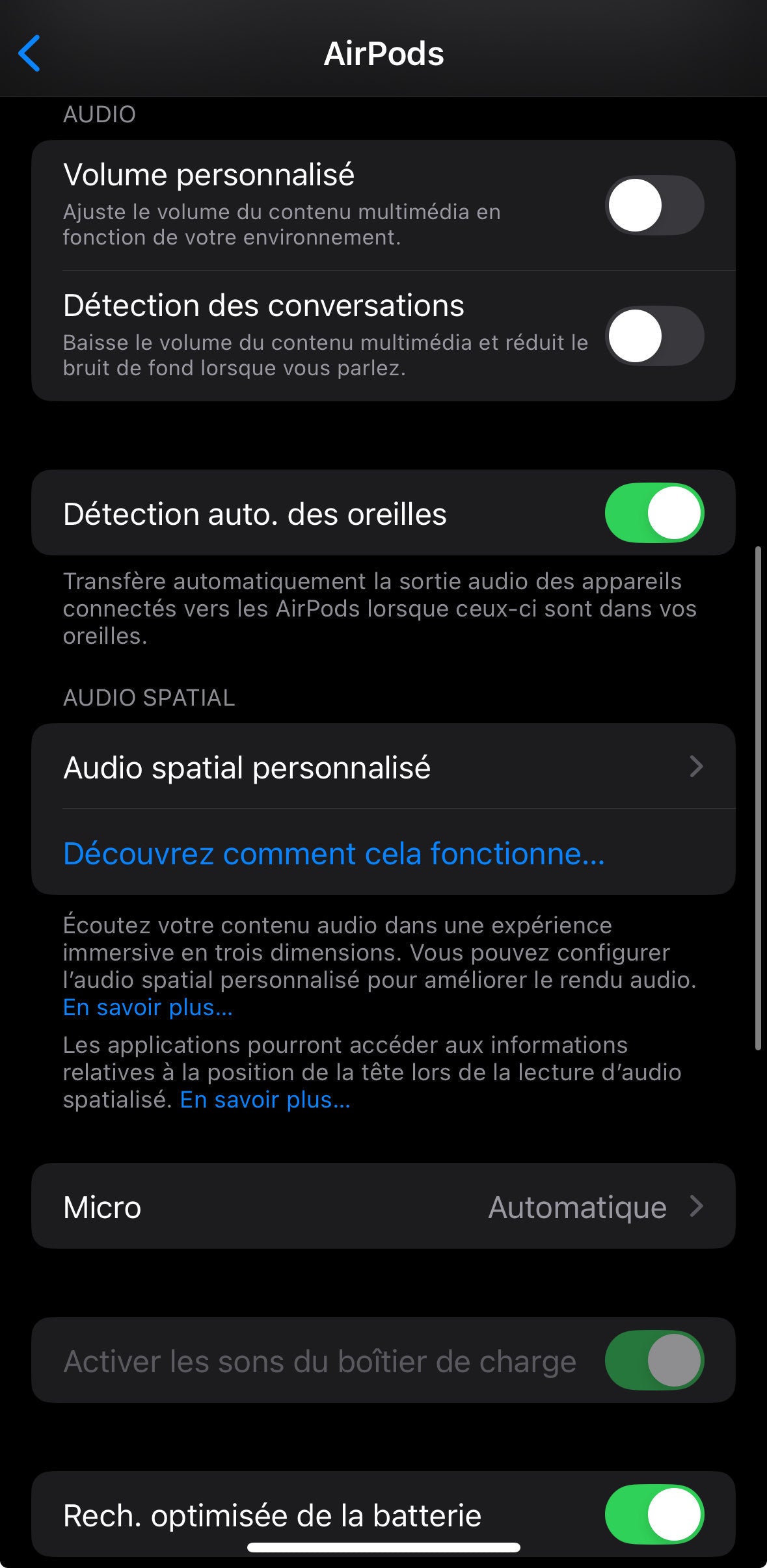Viewport: 767px width, 1568px height.
Task: Go back from AirPods settings
Action: click(29, 53)
